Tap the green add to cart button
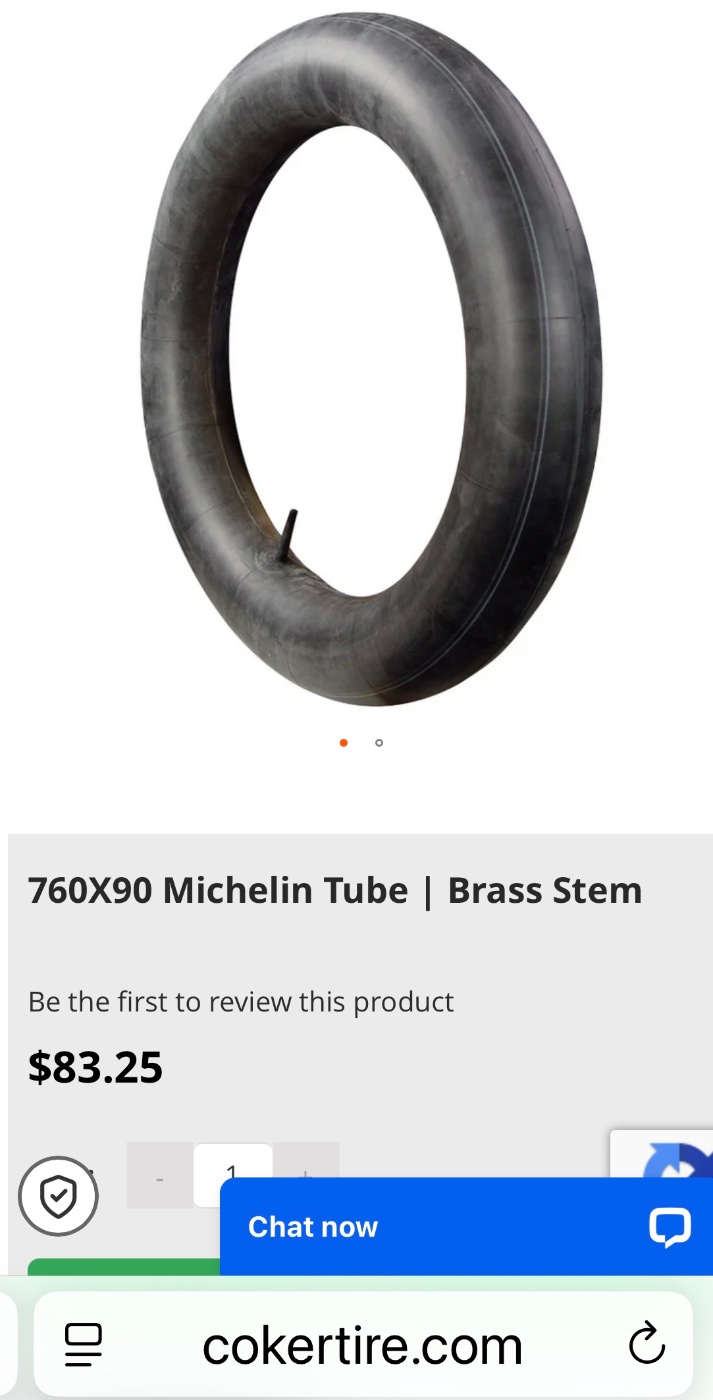 (120, 1267)
